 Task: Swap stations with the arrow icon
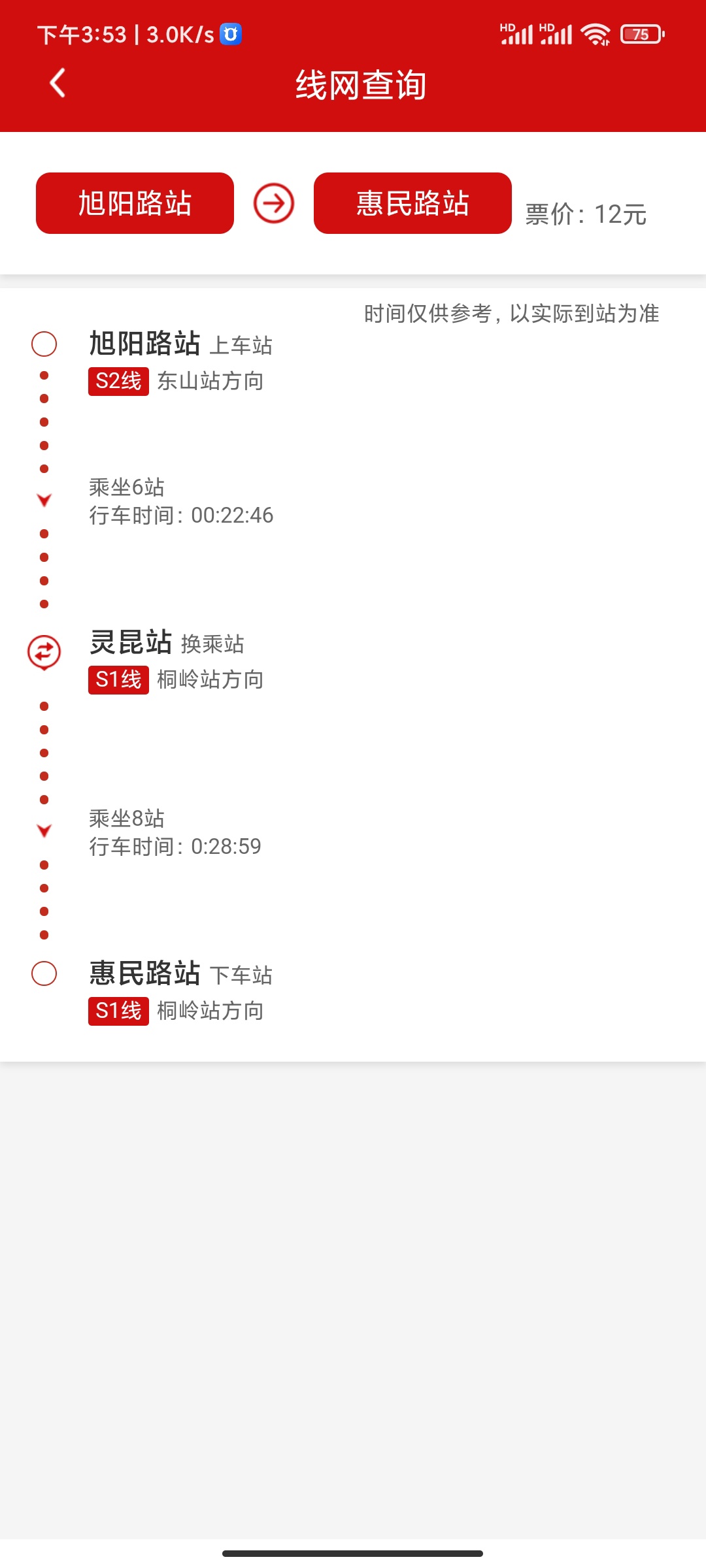(x=274, y=203)
